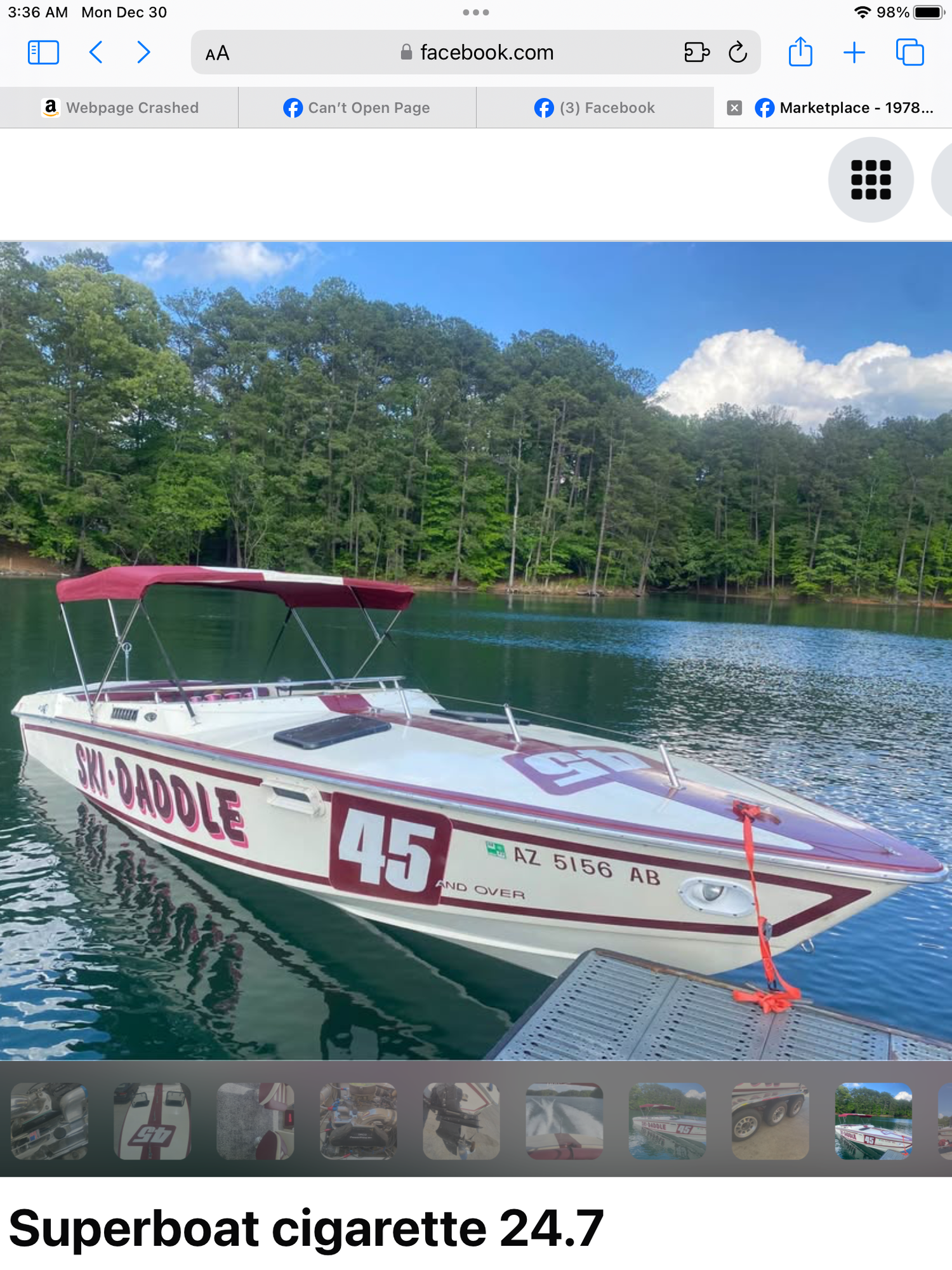Open the Facebook grid menu
952x1270 pixels.
(871, 180)
